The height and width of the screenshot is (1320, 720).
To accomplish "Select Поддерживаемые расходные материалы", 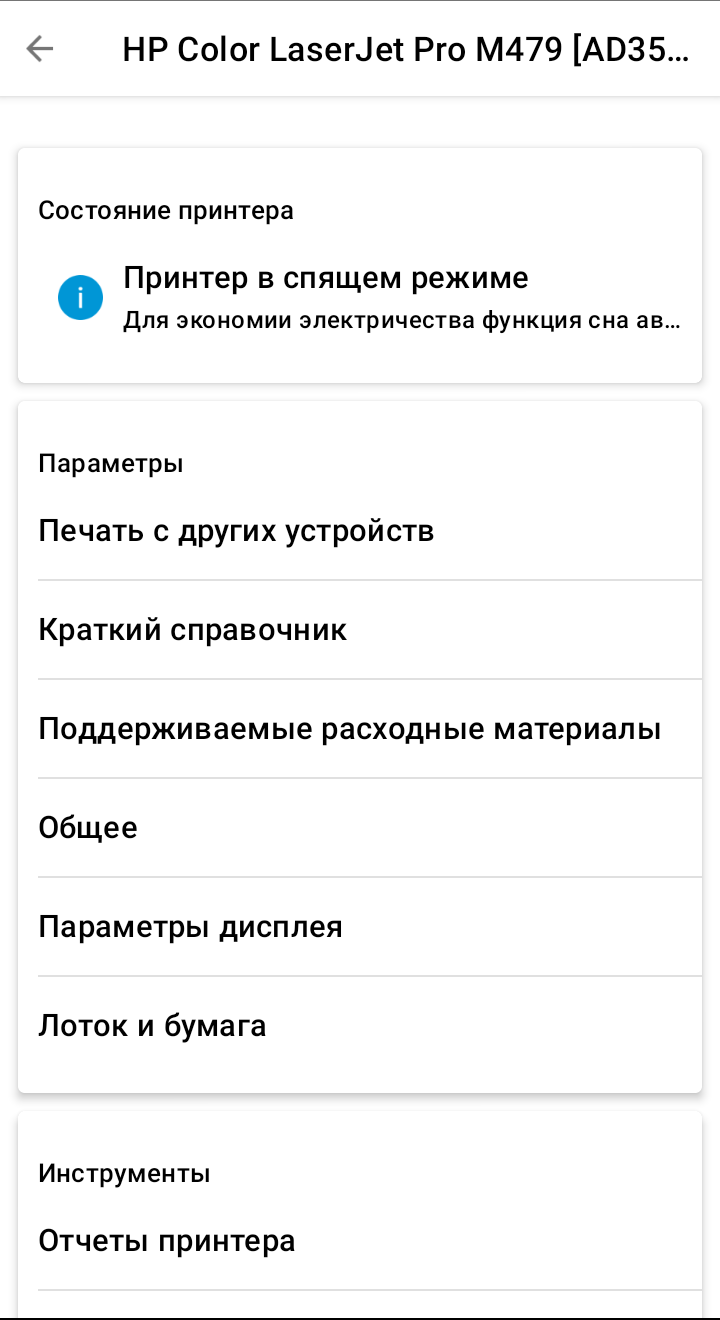I will click(x=350, y=729).
